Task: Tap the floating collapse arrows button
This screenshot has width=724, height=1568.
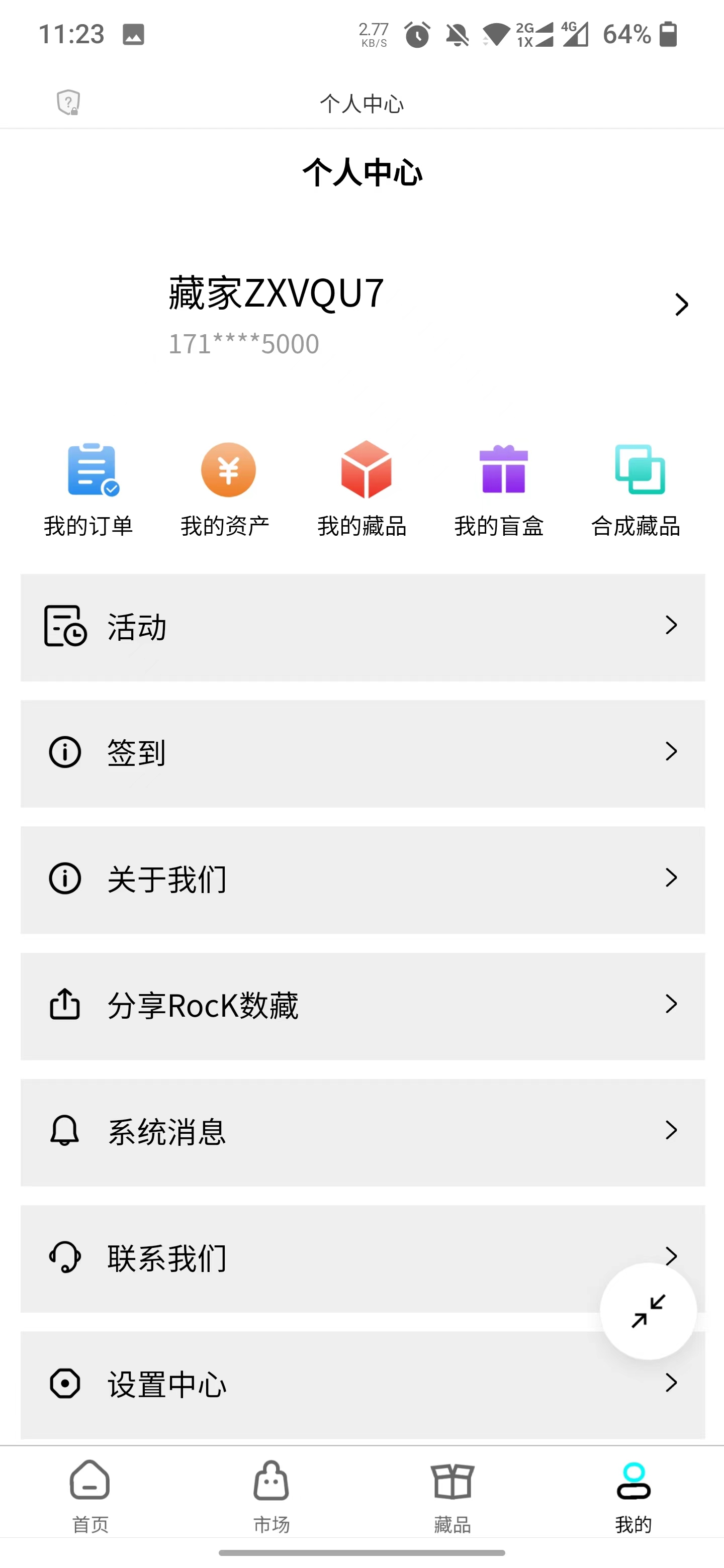Action: coord(648,1311)
